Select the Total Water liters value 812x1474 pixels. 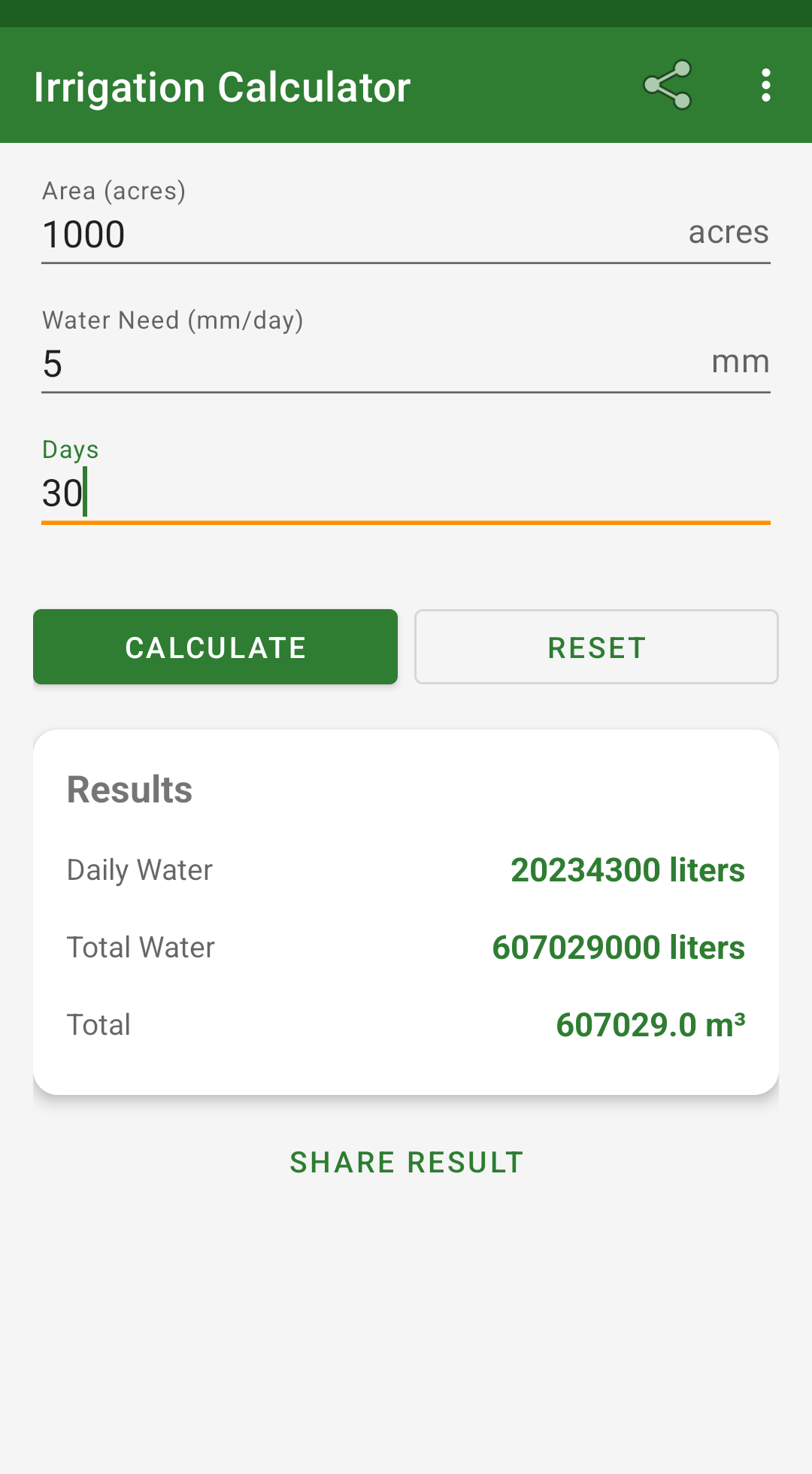click(x=618, y=947)
